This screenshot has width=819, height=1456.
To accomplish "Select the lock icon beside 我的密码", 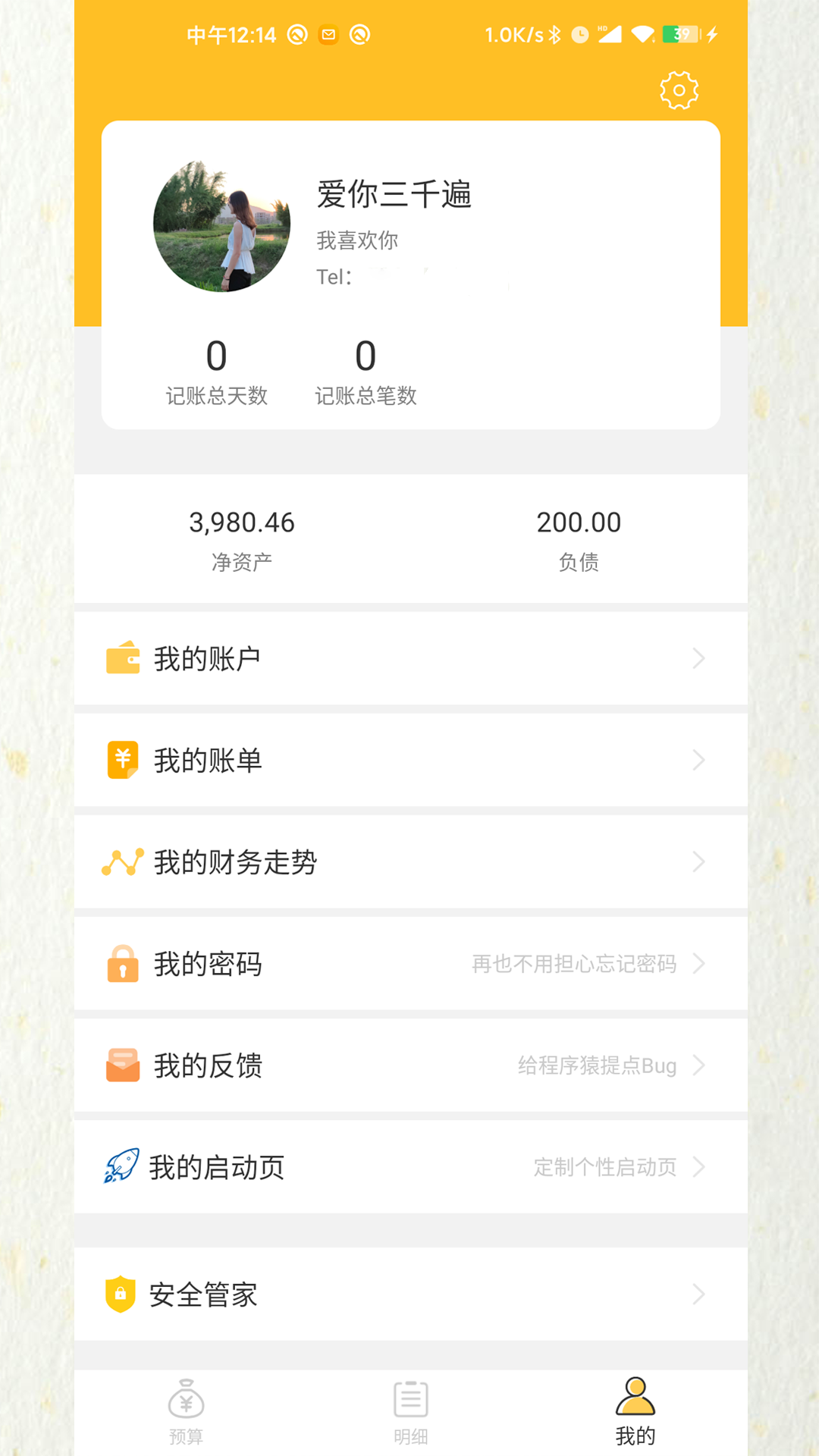I will pos(121,964).
